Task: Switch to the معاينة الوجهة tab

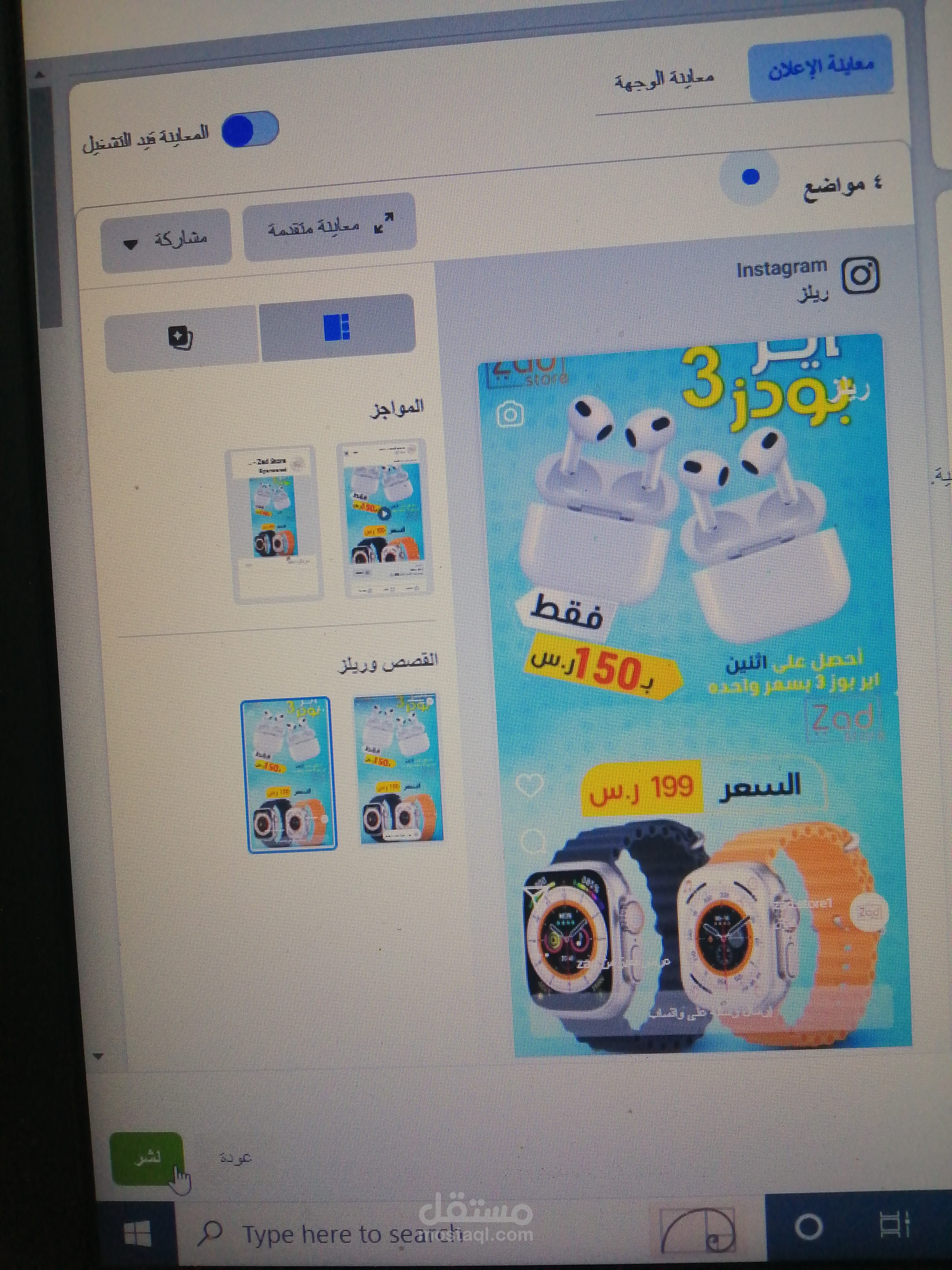Action: click(665, 79)
